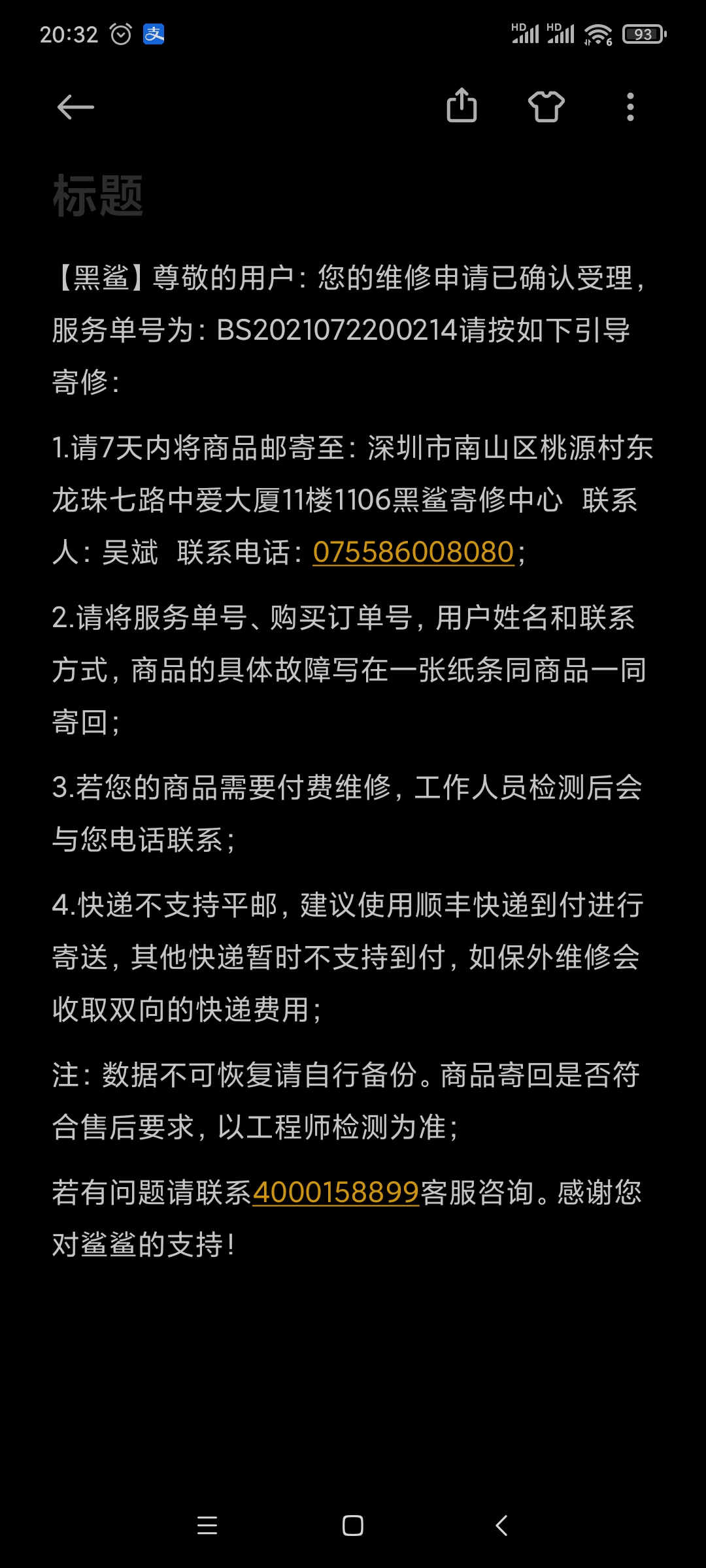This screenshot has height=1568, width=706.
Task: Go to the home screen
Action: [x=353, y=1526]
